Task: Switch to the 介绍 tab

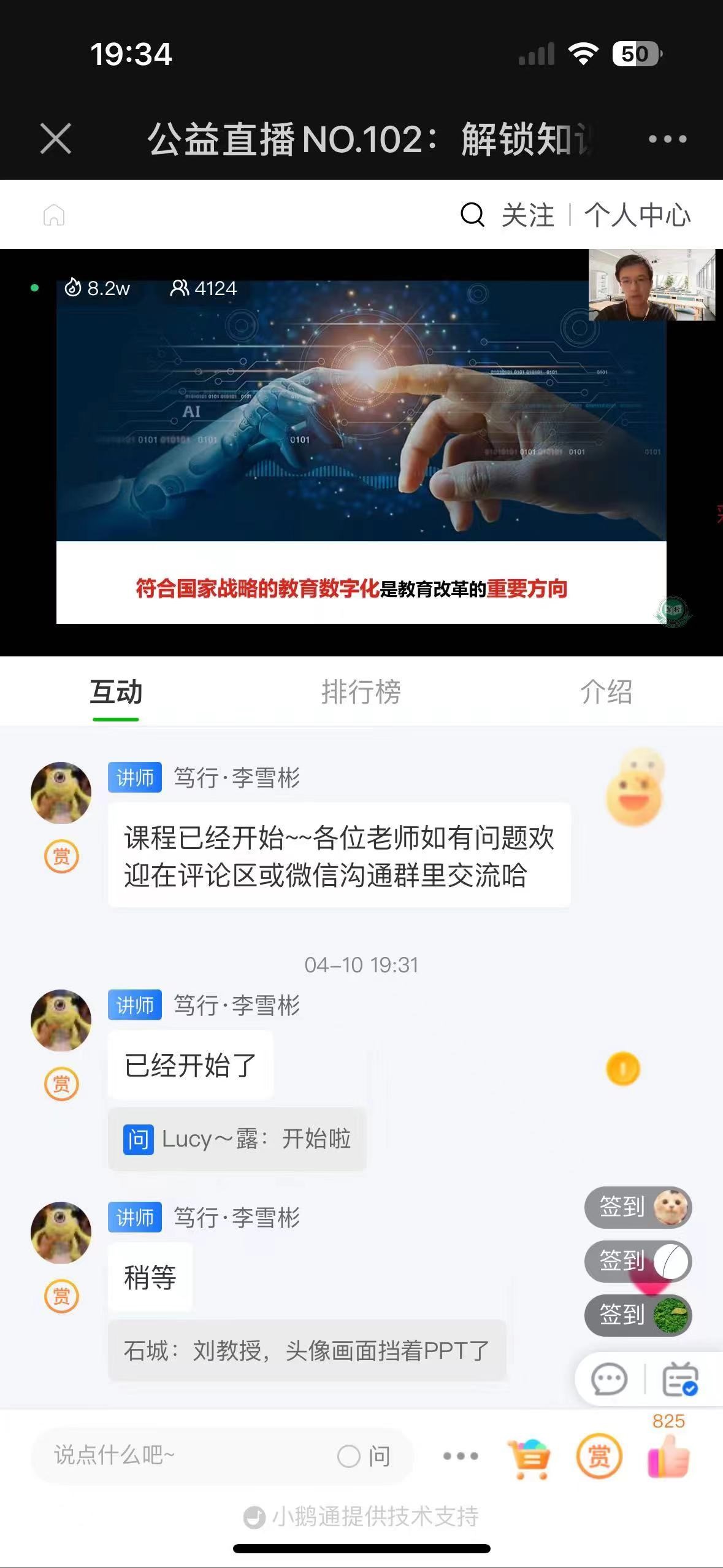Action: (606, 692)
